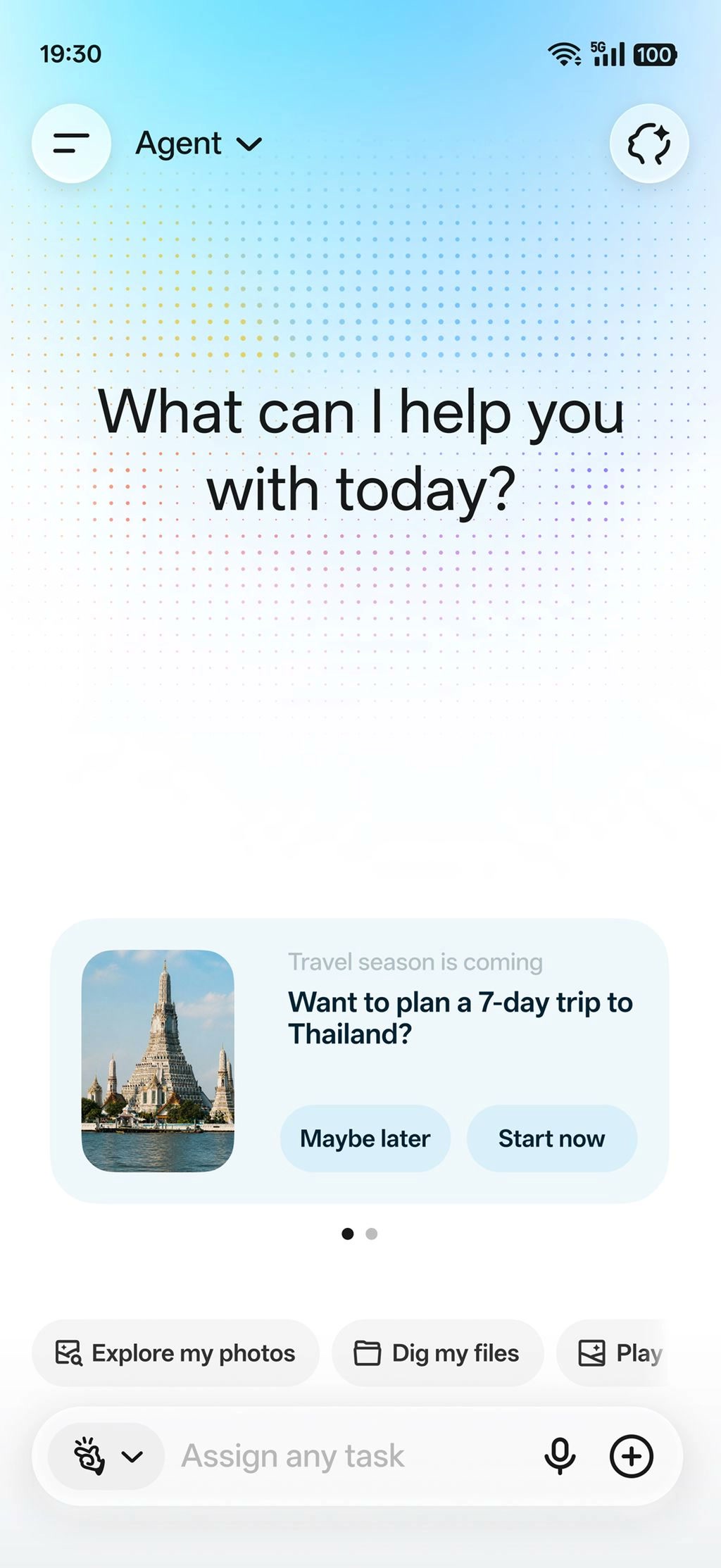Open the Thailand trip suggestion card photo
The height and width of the screenshot is (1568, 721).
pos(158,1061)
